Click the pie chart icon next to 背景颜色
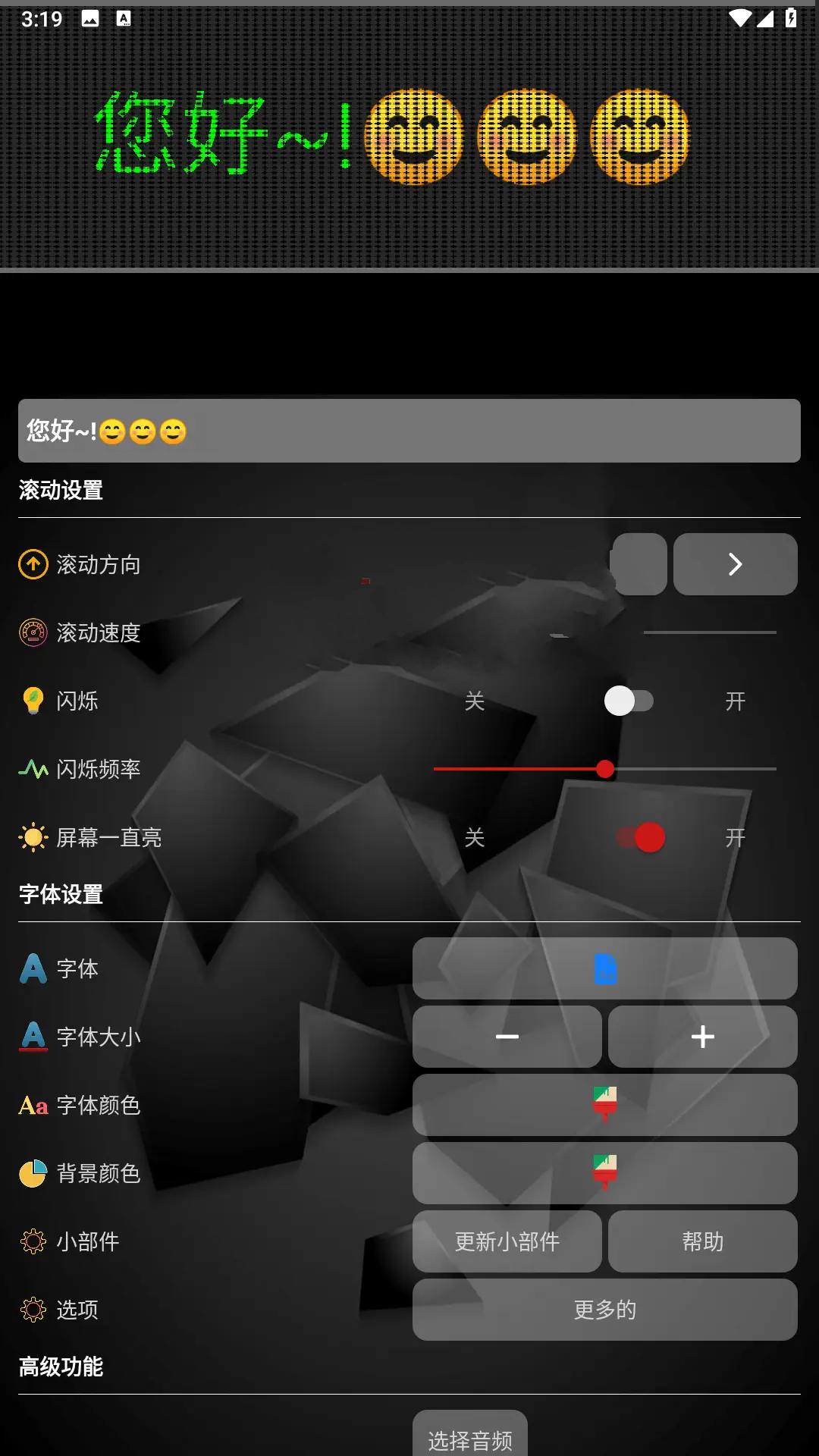The width and height of the screenshot is (819, 1456). [32, 1173]
